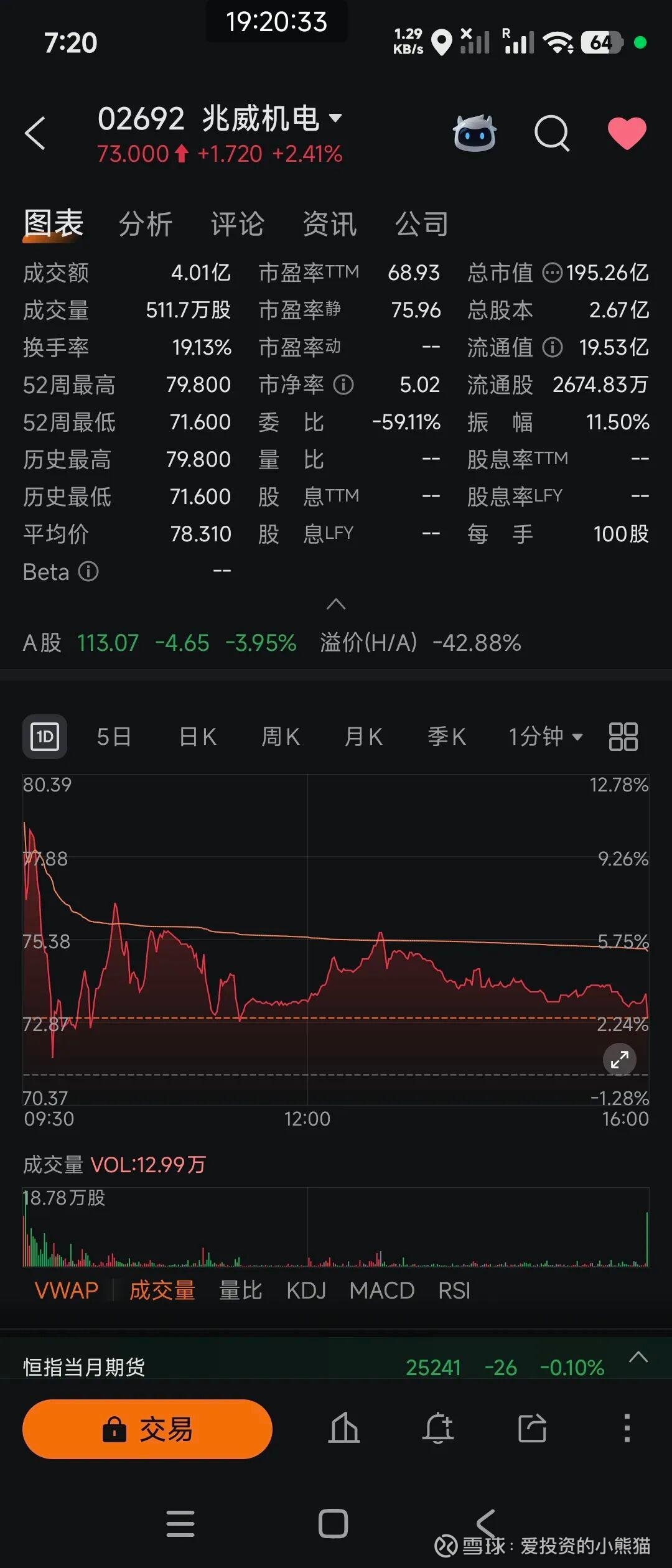The width and height of the screenshot is (672, 1568).
Task: Select the MACD indicator
Action: coord(382,1290)
